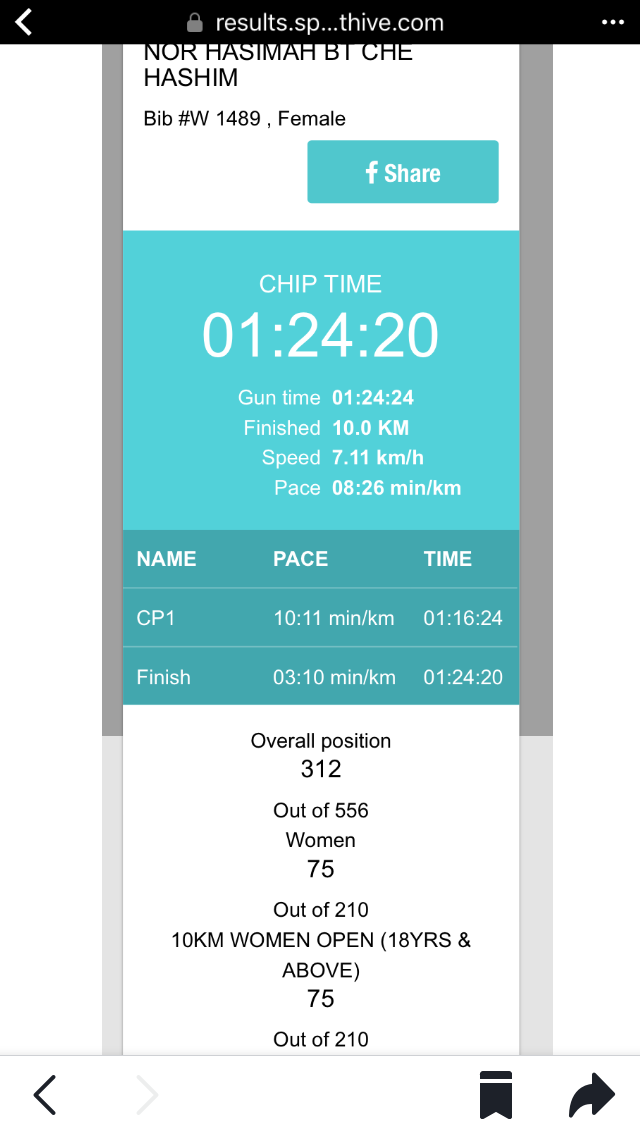Image resolution: width=640 pixels, height=1136 pixels.
Task: Open the three-dot overflow menu
Action: pos(612,22)
